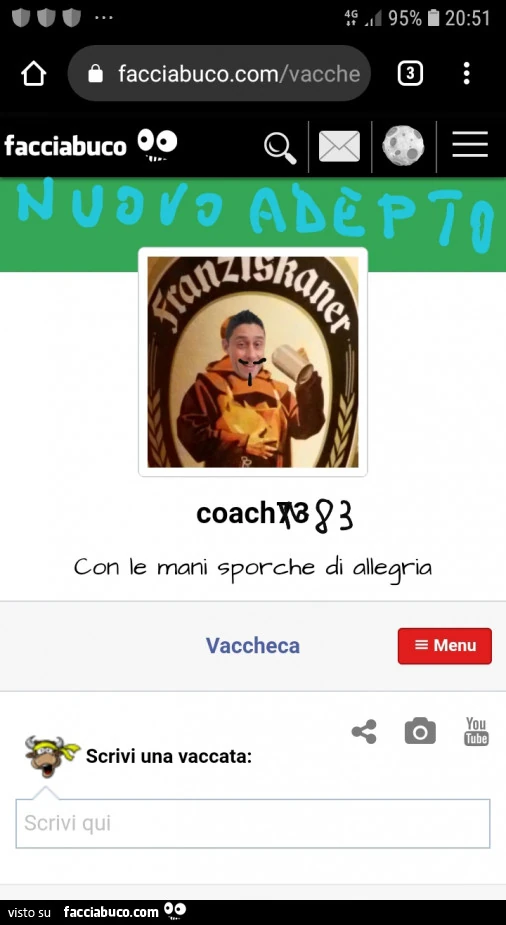This screenshot has width=506, height=925.
Task: Open the messages envelope
Action: (339, 146)
